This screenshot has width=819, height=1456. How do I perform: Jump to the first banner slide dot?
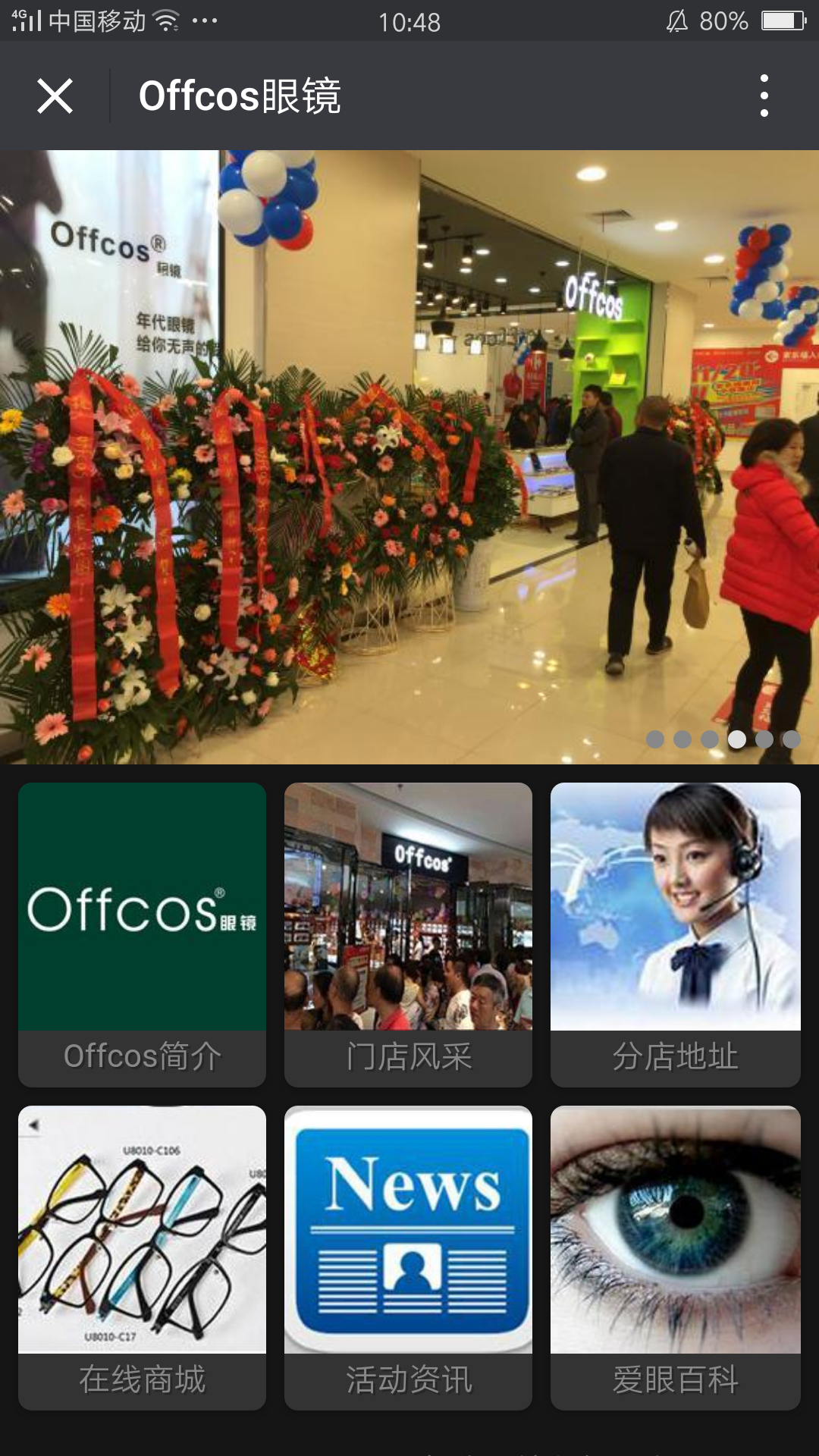655,739
